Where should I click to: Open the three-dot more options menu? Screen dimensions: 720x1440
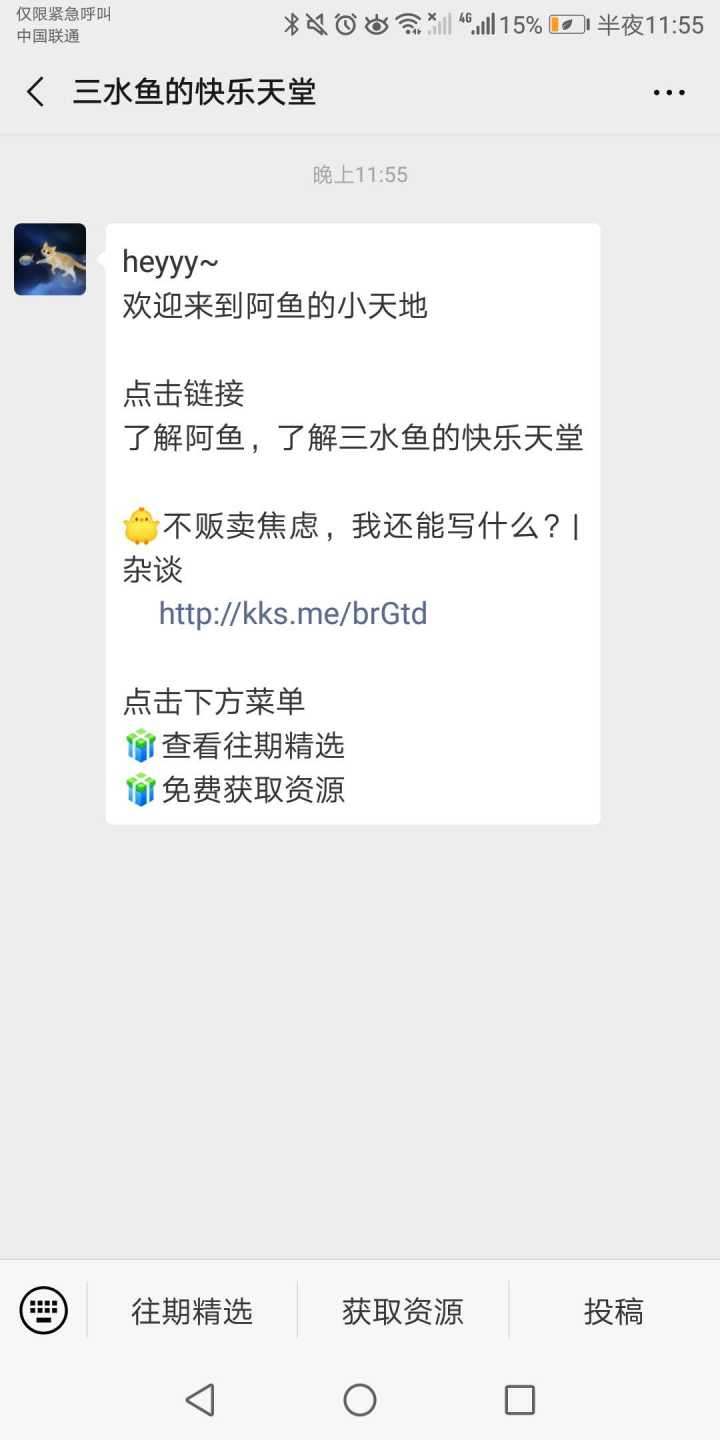coord(668,93)
